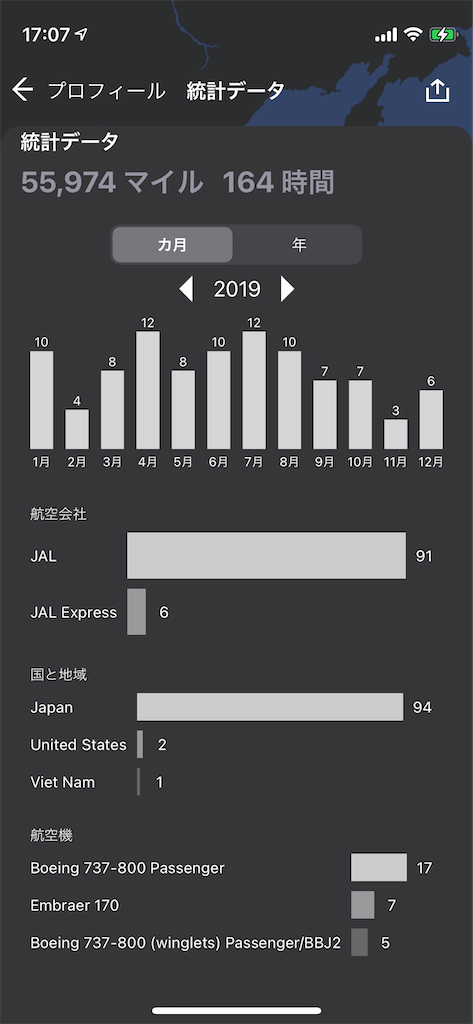Advance to the year after 2019
Screen dimensions: 473x1024
click(x=287, y=289)
